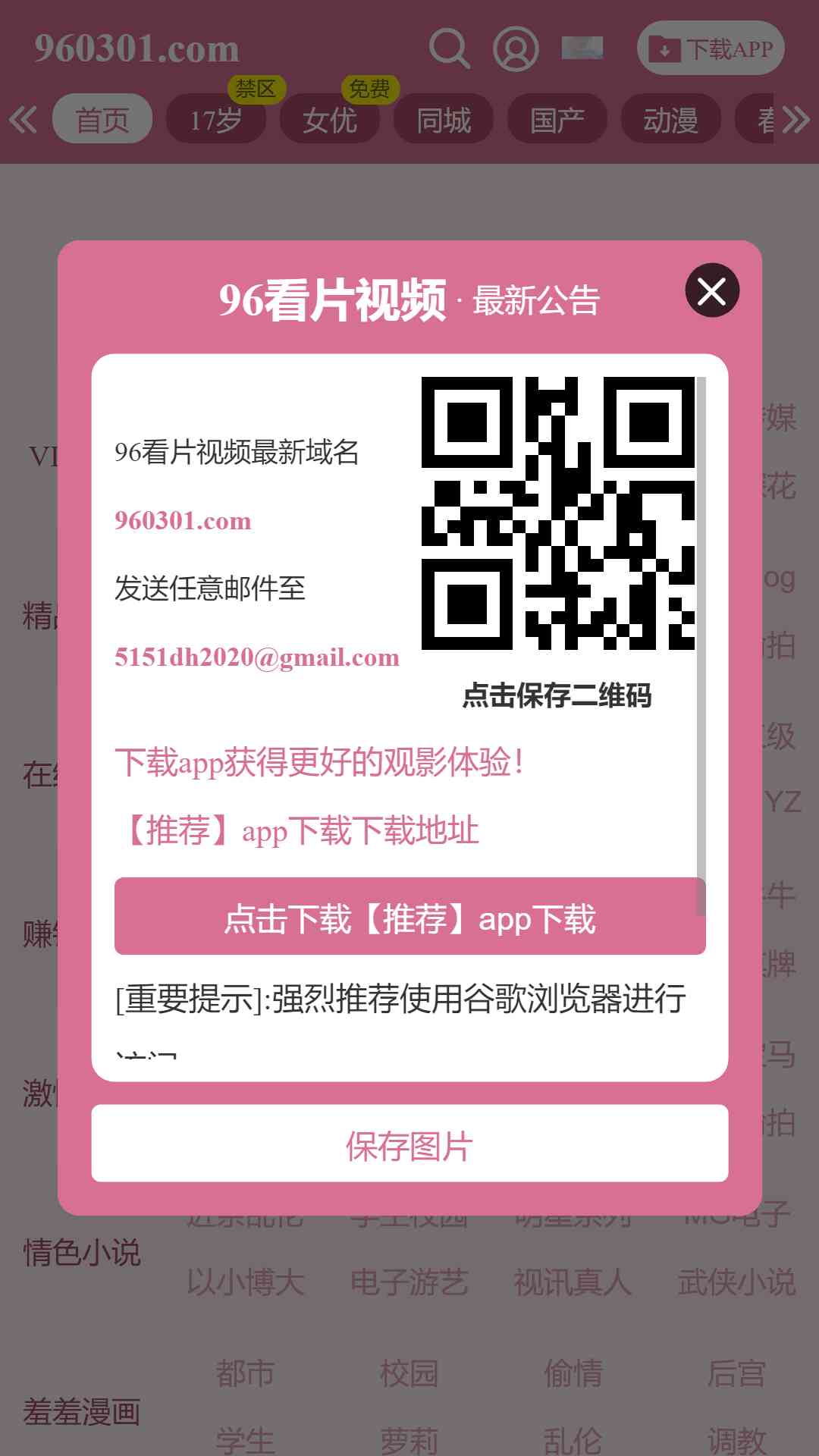Open the 960301.com domain link
Image resolution: width=819 pixels, height=1456 pixels.
tap(183, 521)
